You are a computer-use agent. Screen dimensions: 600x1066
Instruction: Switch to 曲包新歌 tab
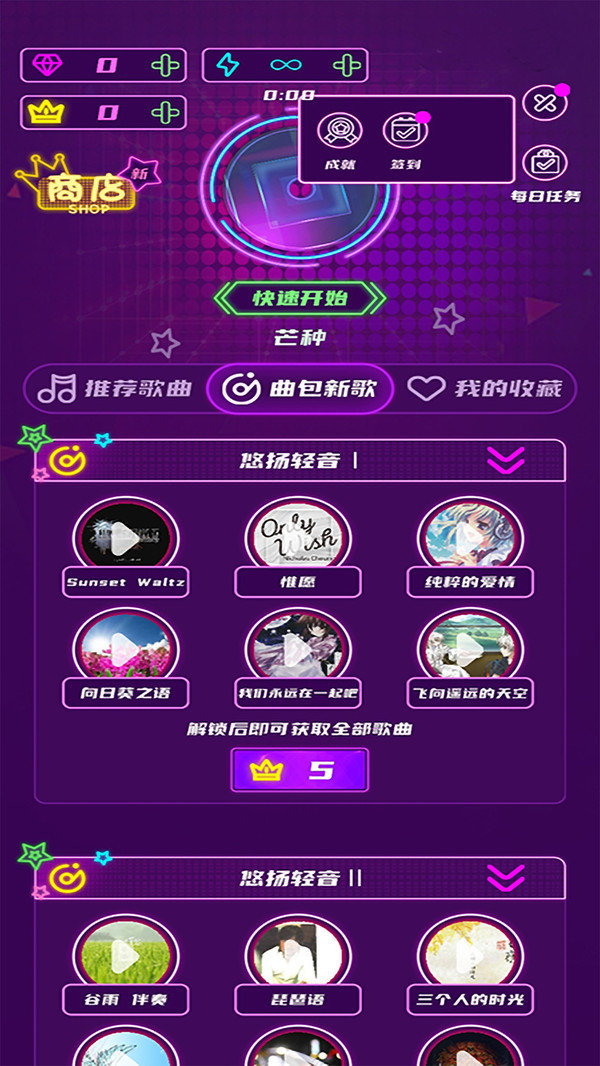(300, 389)
